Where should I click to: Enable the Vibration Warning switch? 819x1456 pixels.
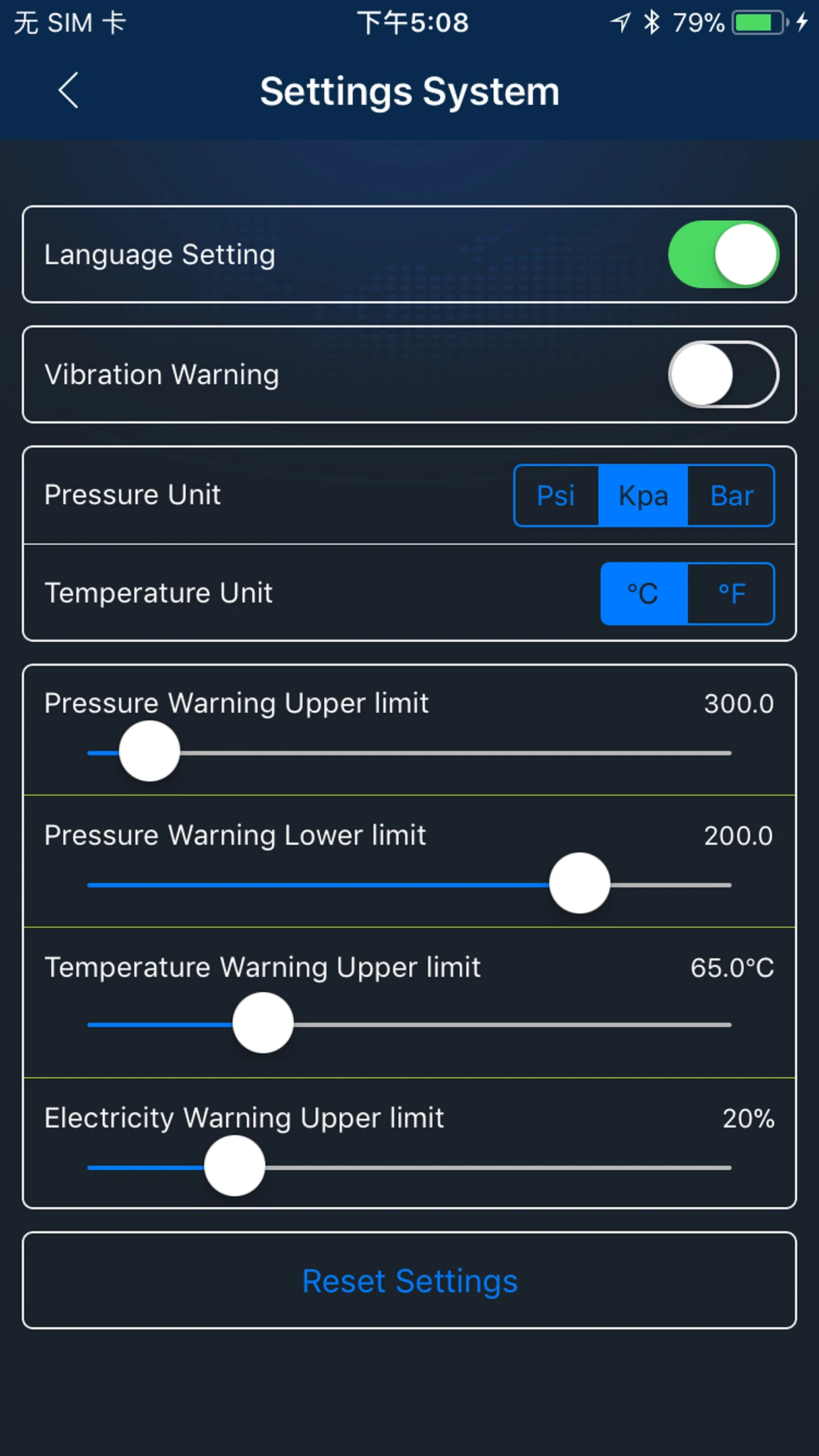(x=723, y=375)
